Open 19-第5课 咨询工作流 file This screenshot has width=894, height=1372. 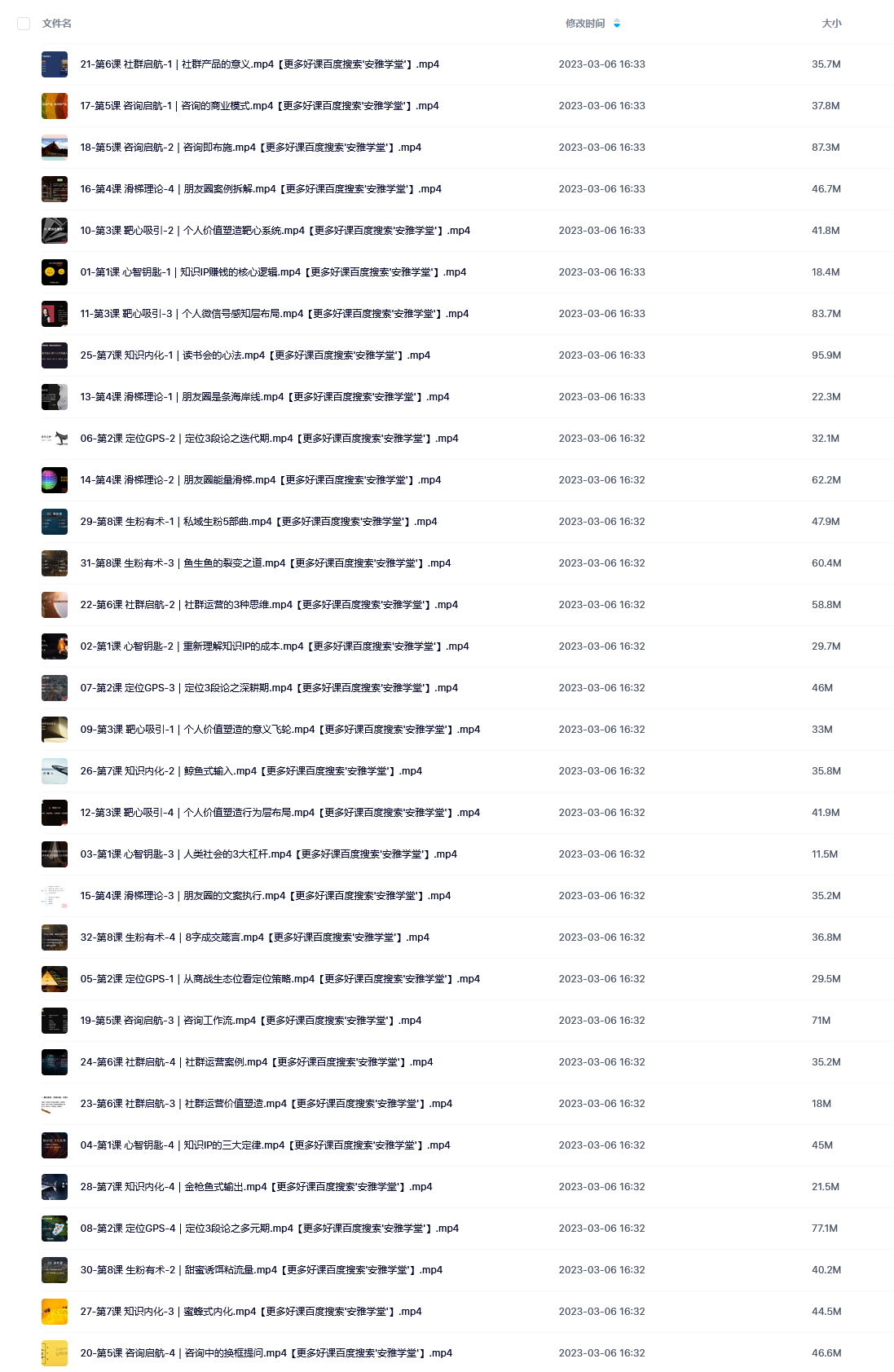[x=250, y=1021]
